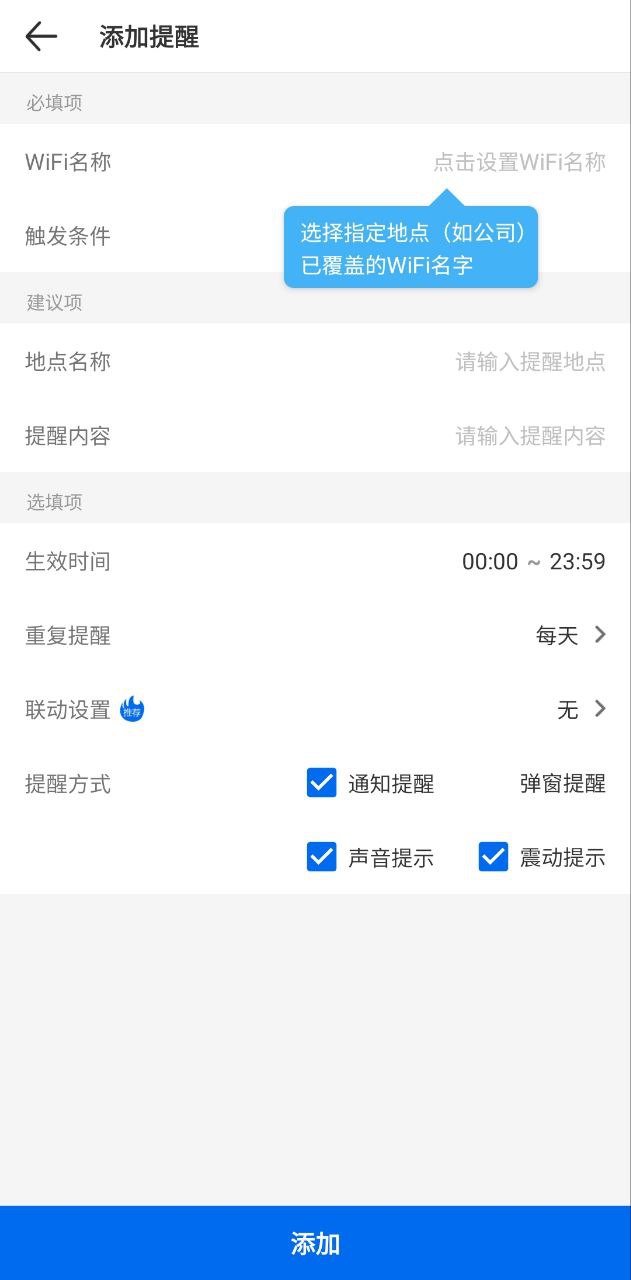631x1280 pixels.
Task: Change the 生效时间 00:00 ~ 23:59
Action: tap(533, 562)
